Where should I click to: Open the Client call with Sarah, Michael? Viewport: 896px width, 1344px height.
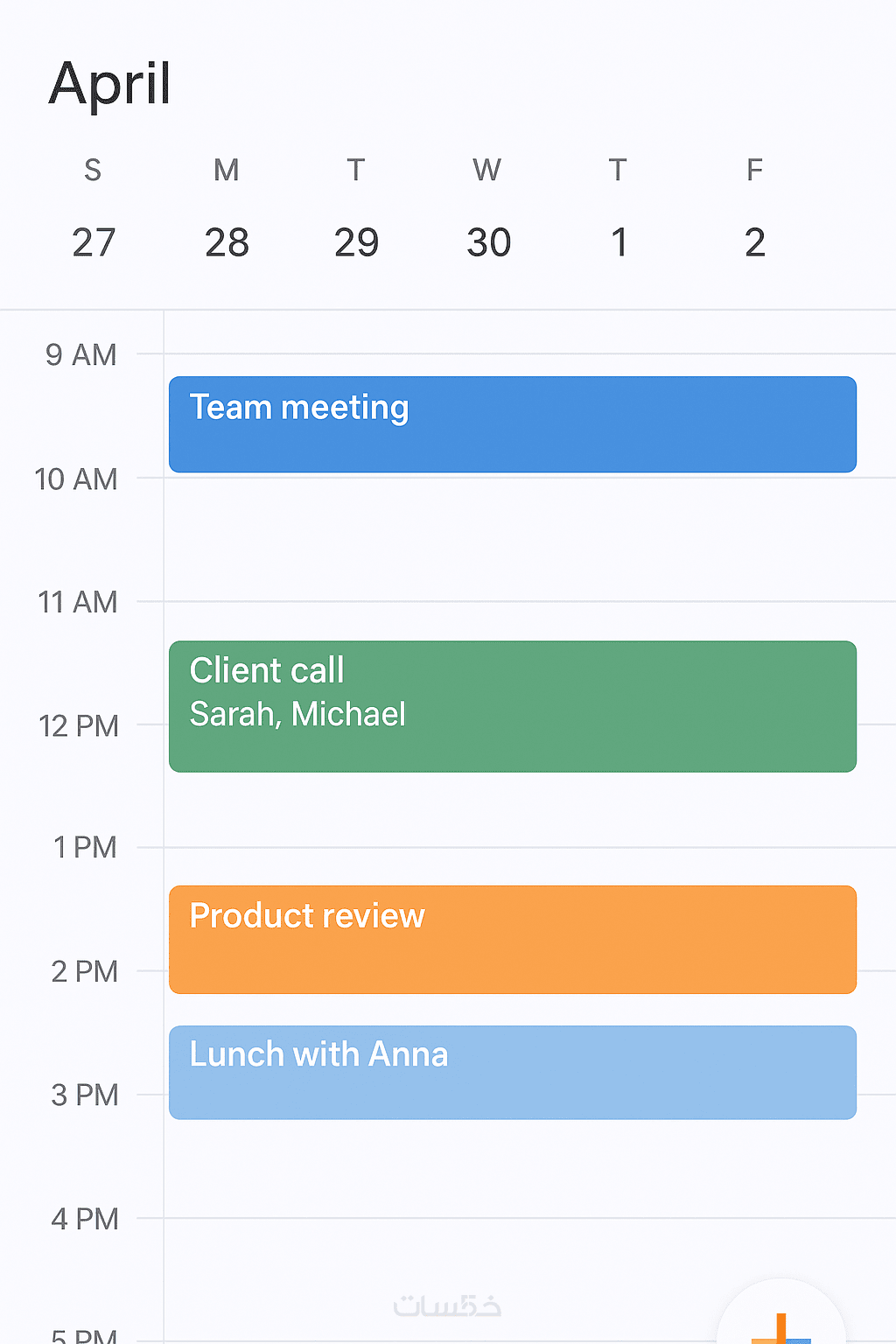click(x=512, y=706)
